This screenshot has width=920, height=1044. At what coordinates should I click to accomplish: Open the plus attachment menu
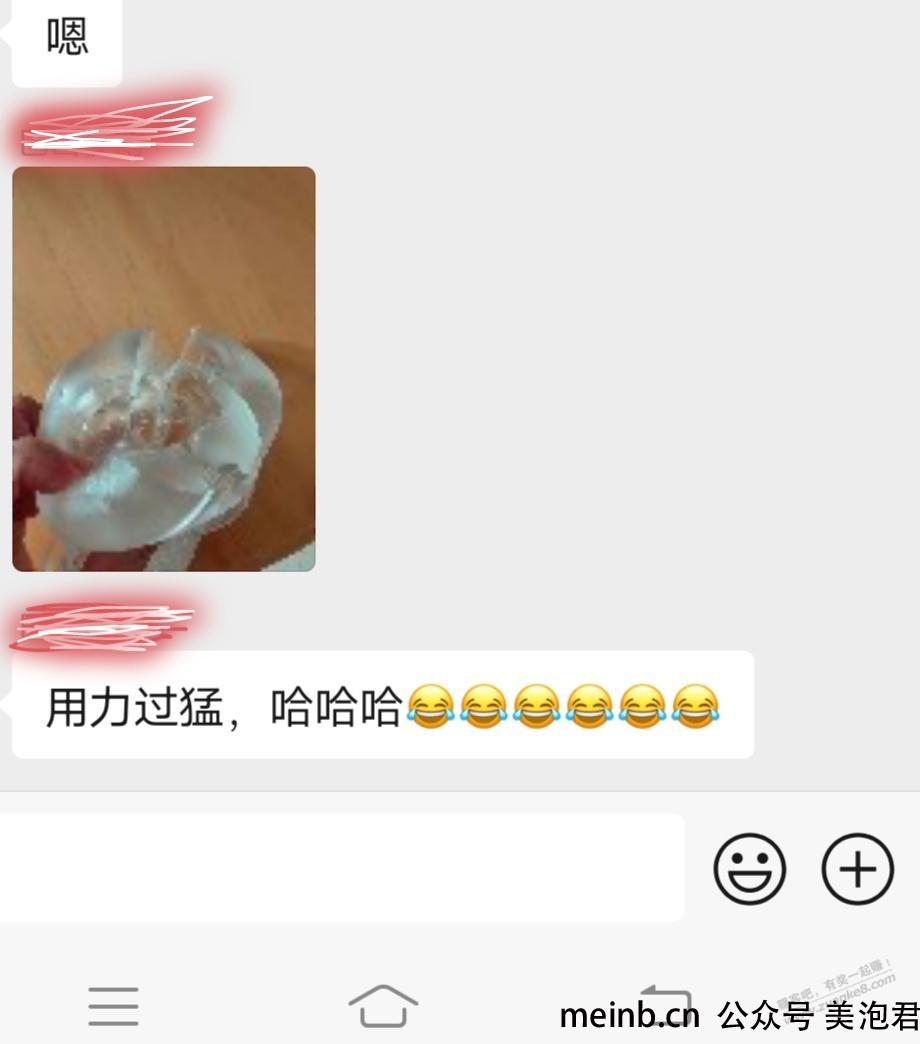click(857, 868)
